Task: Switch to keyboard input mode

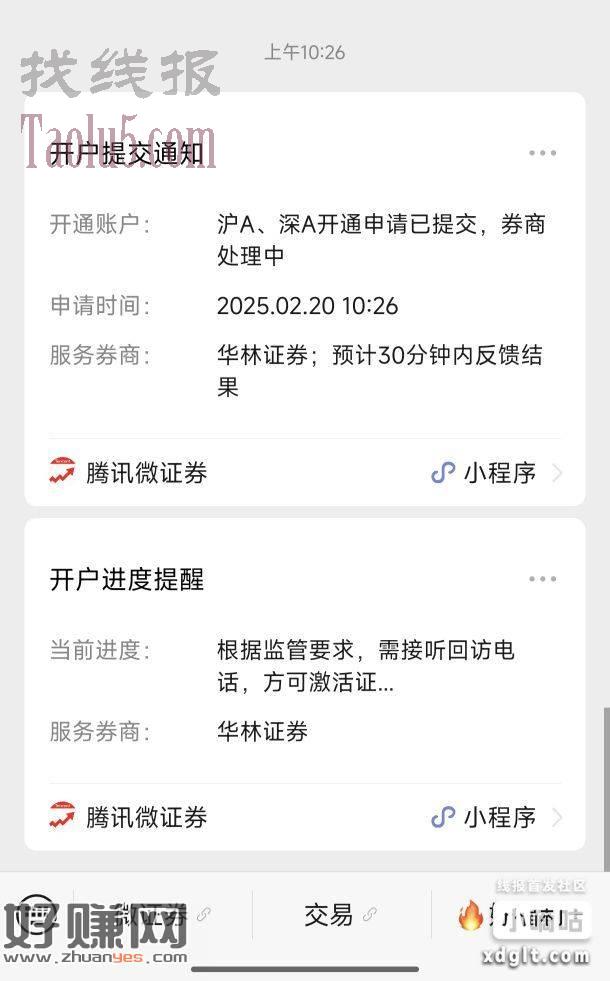Action: click(x=36, y=915)
